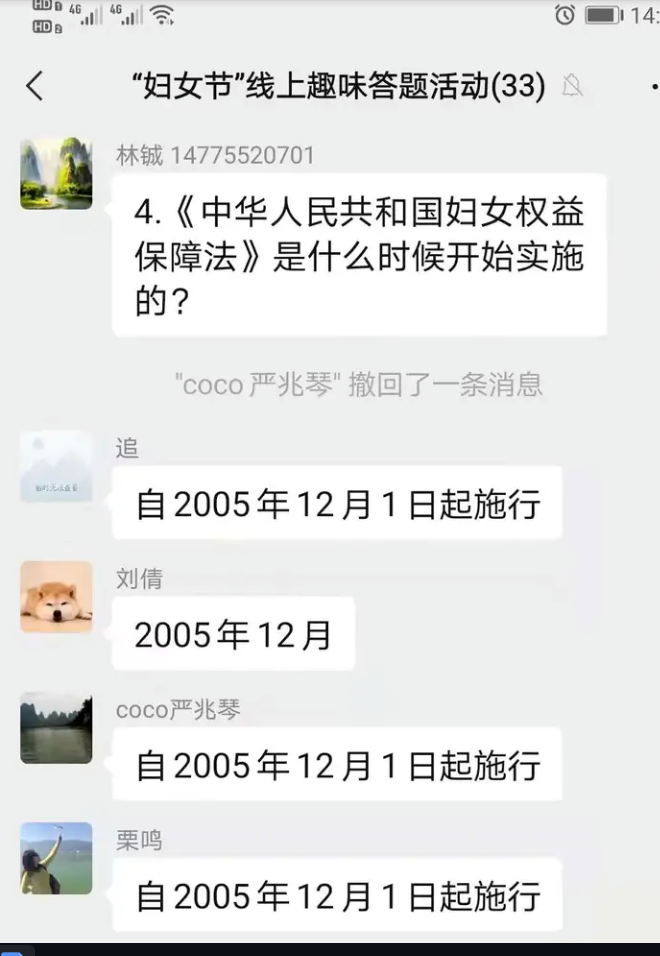This screenshot has width=660, height=956.
Task: Open coco严兆琴's profile avatar
Action: [x=56, y=727]
